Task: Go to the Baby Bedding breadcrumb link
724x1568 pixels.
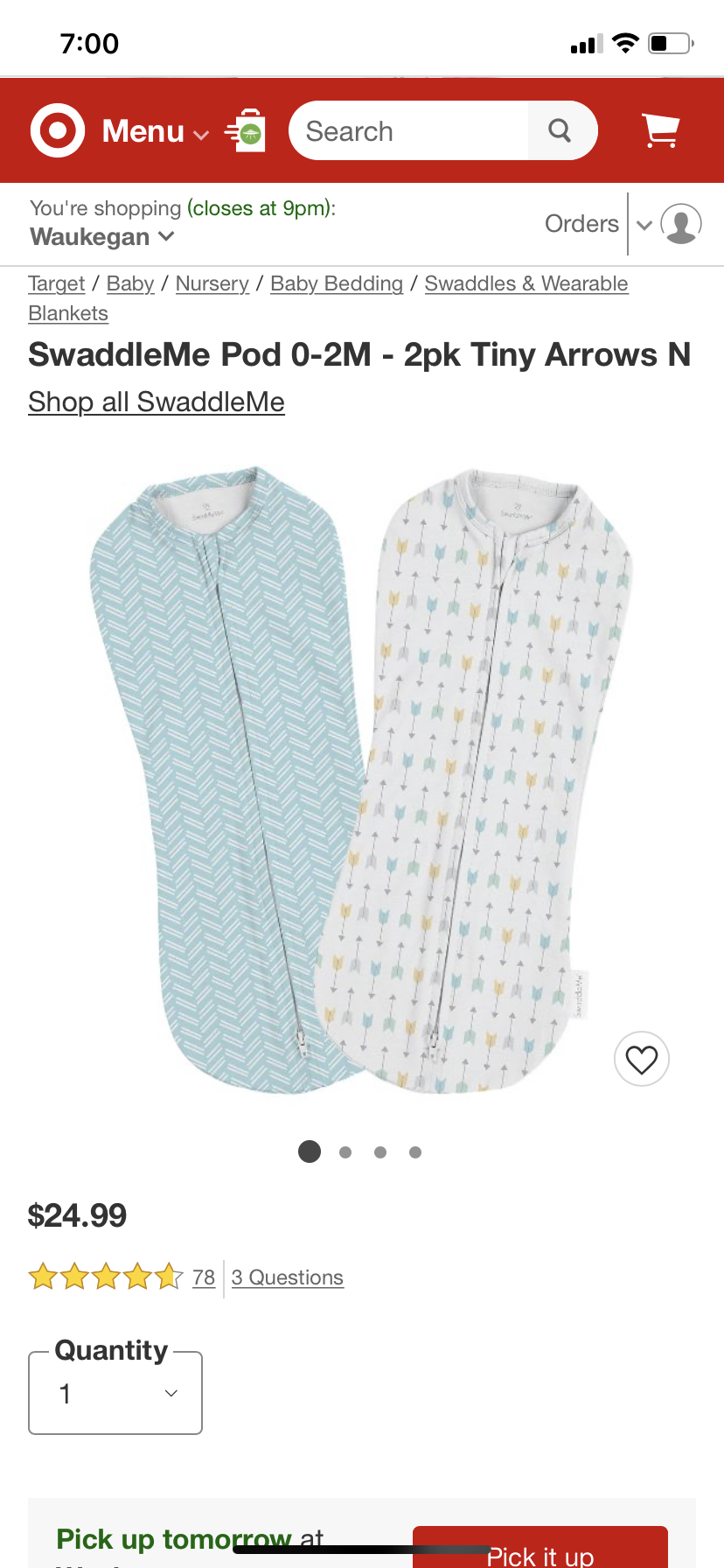Action: pos(337,283)
